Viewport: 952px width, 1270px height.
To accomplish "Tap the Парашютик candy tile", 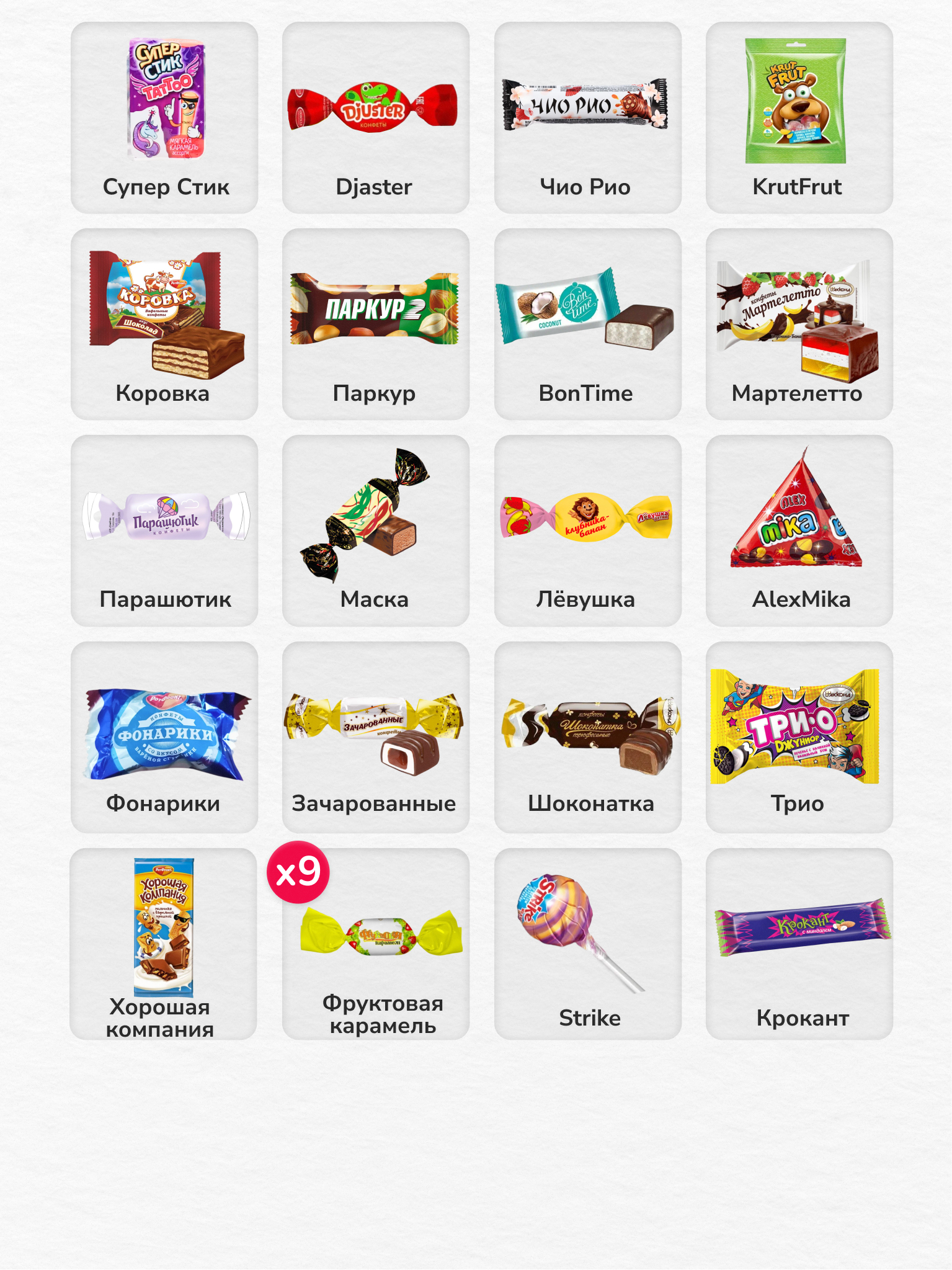I will [x=164, y=531].
